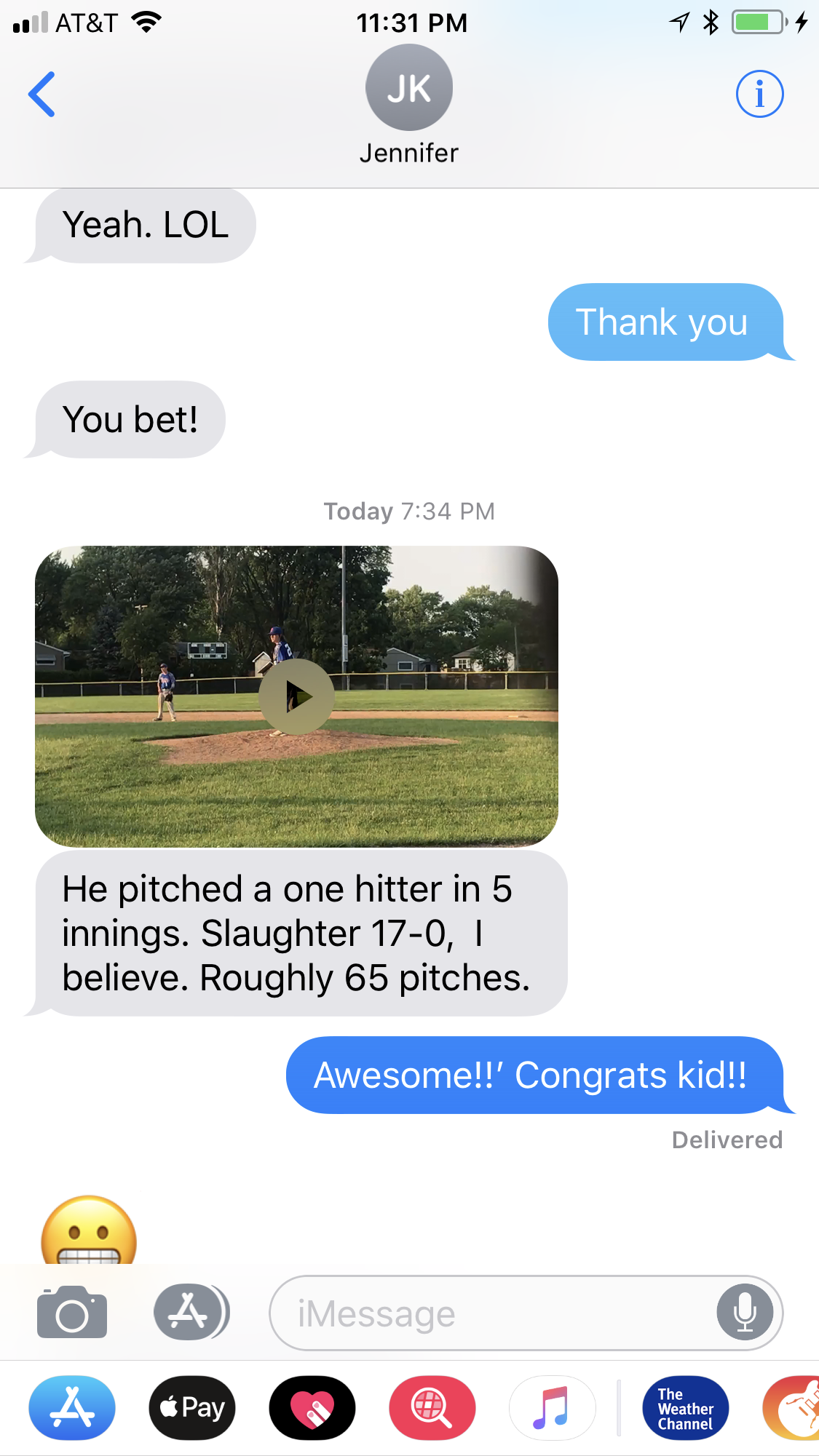This screenshot has width=819, height=1456.
Task: Open the camera to attach photo
Action: point(72,1313)
